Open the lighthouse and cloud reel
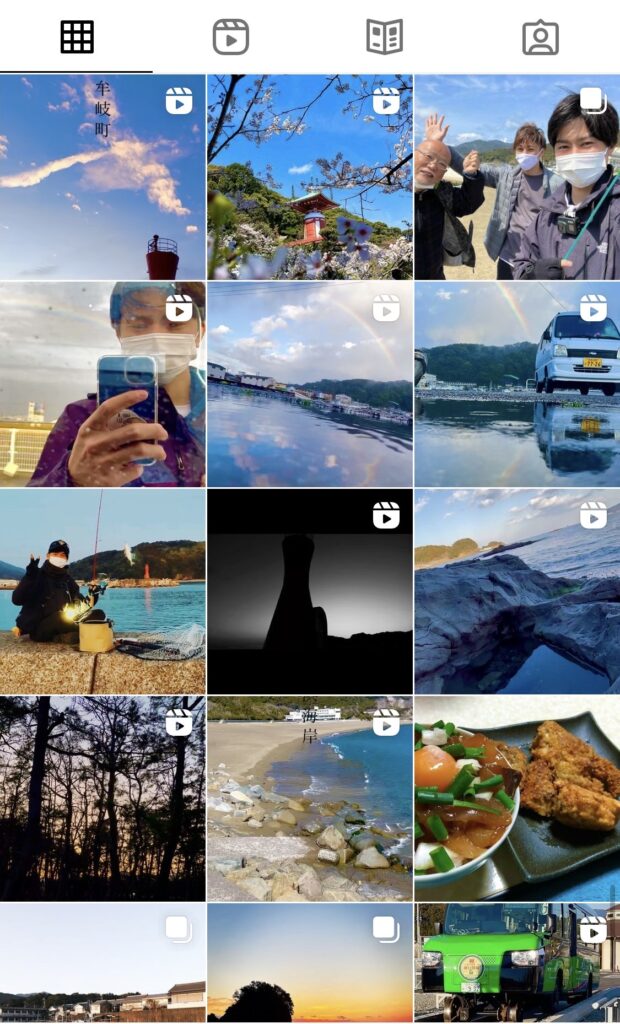The image size is (620, 1024). click(x=102, y=177)
